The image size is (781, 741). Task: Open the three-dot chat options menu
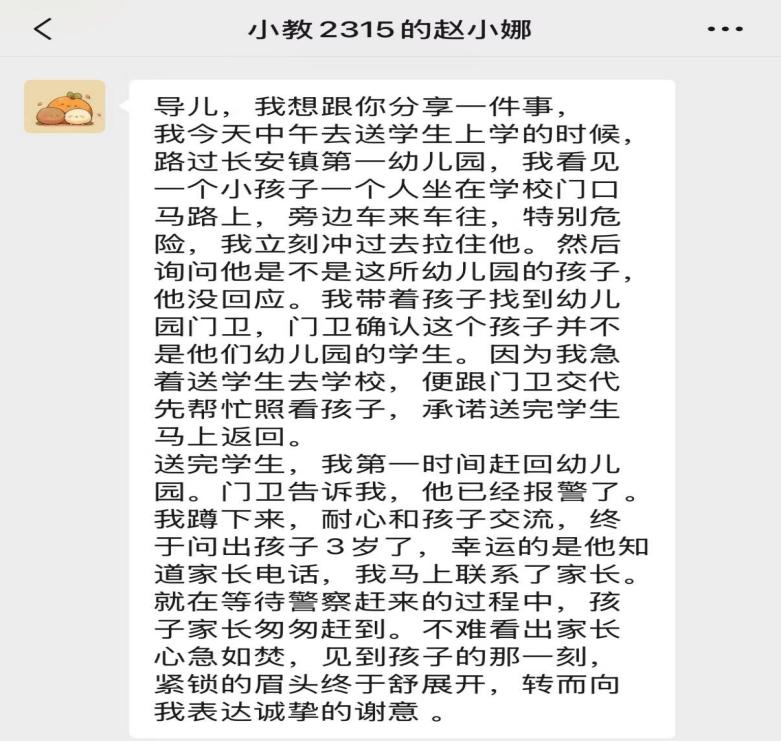725,30
